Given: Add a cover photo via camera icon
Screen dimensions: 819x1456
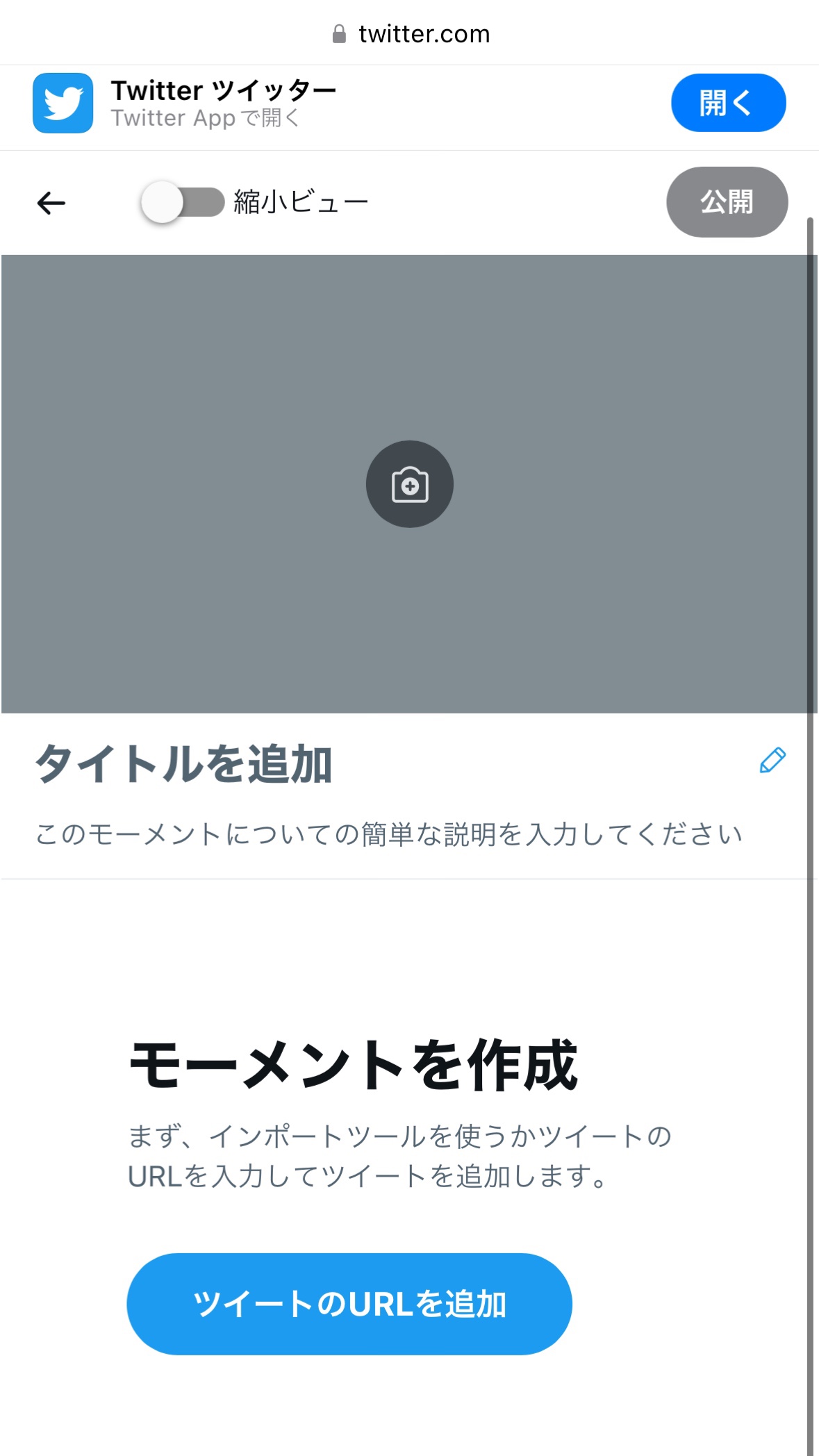Looking at the screenshot, I should (x=410, y=484).
